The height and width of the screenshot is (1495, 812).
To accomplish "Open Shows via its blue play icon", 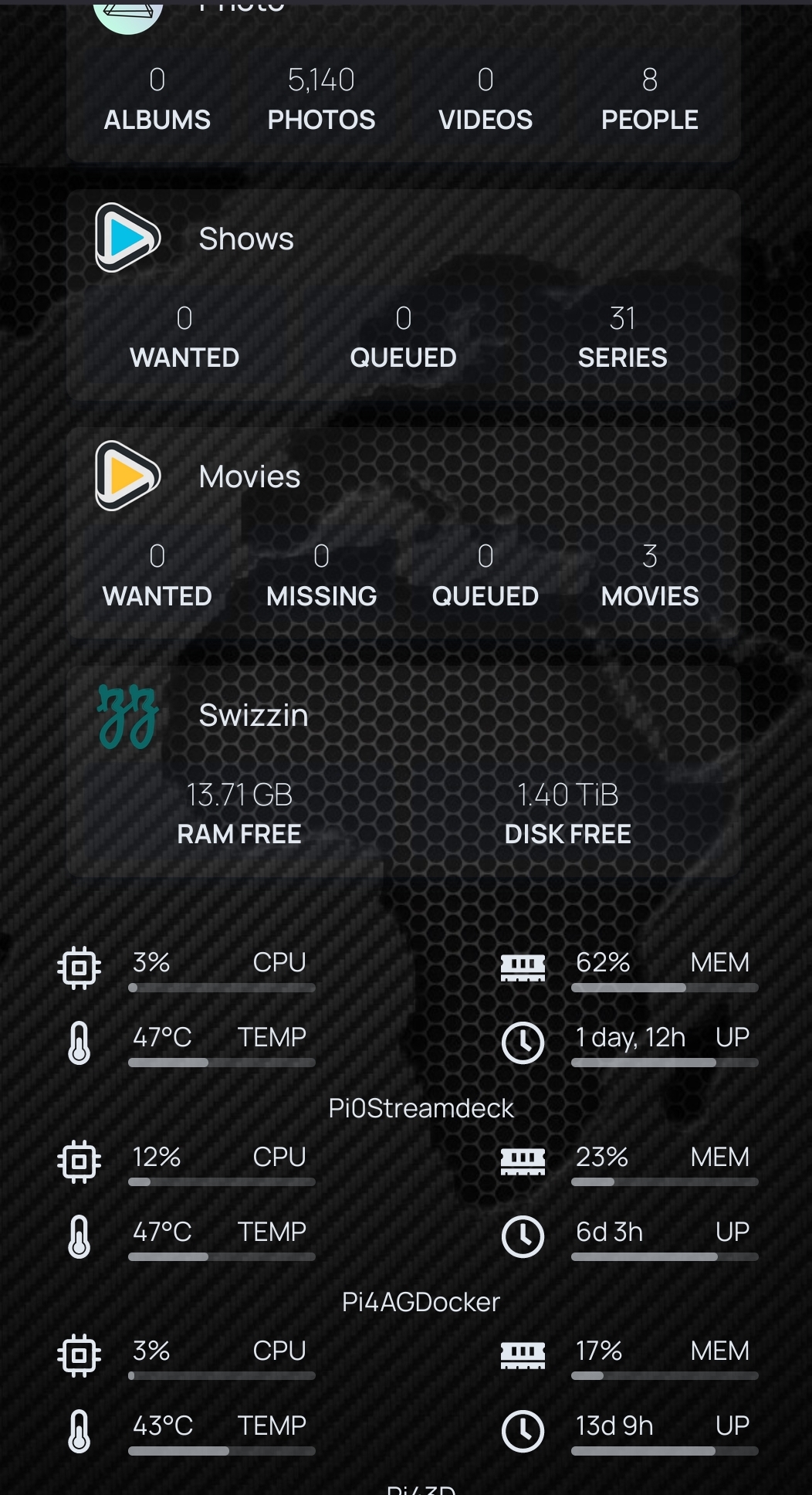I will [x=127, y=238].
